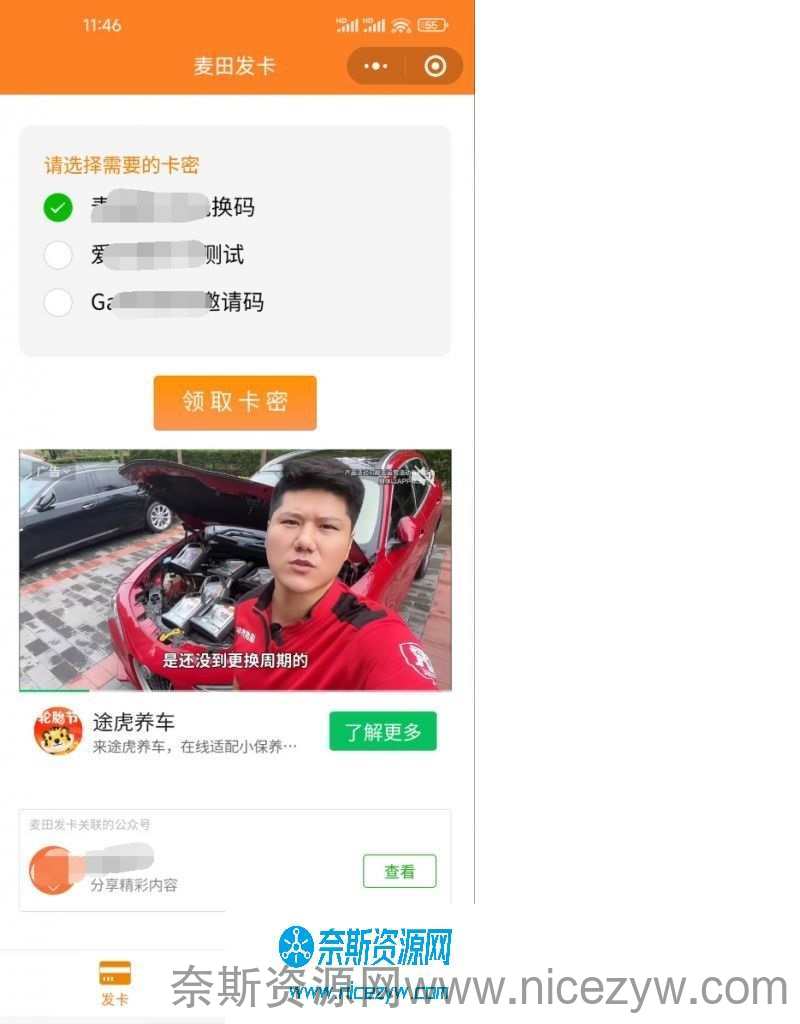Screen dimensions: 800x1024
Task: Open the 途虎养车 video ad
Action: [235, 570]
